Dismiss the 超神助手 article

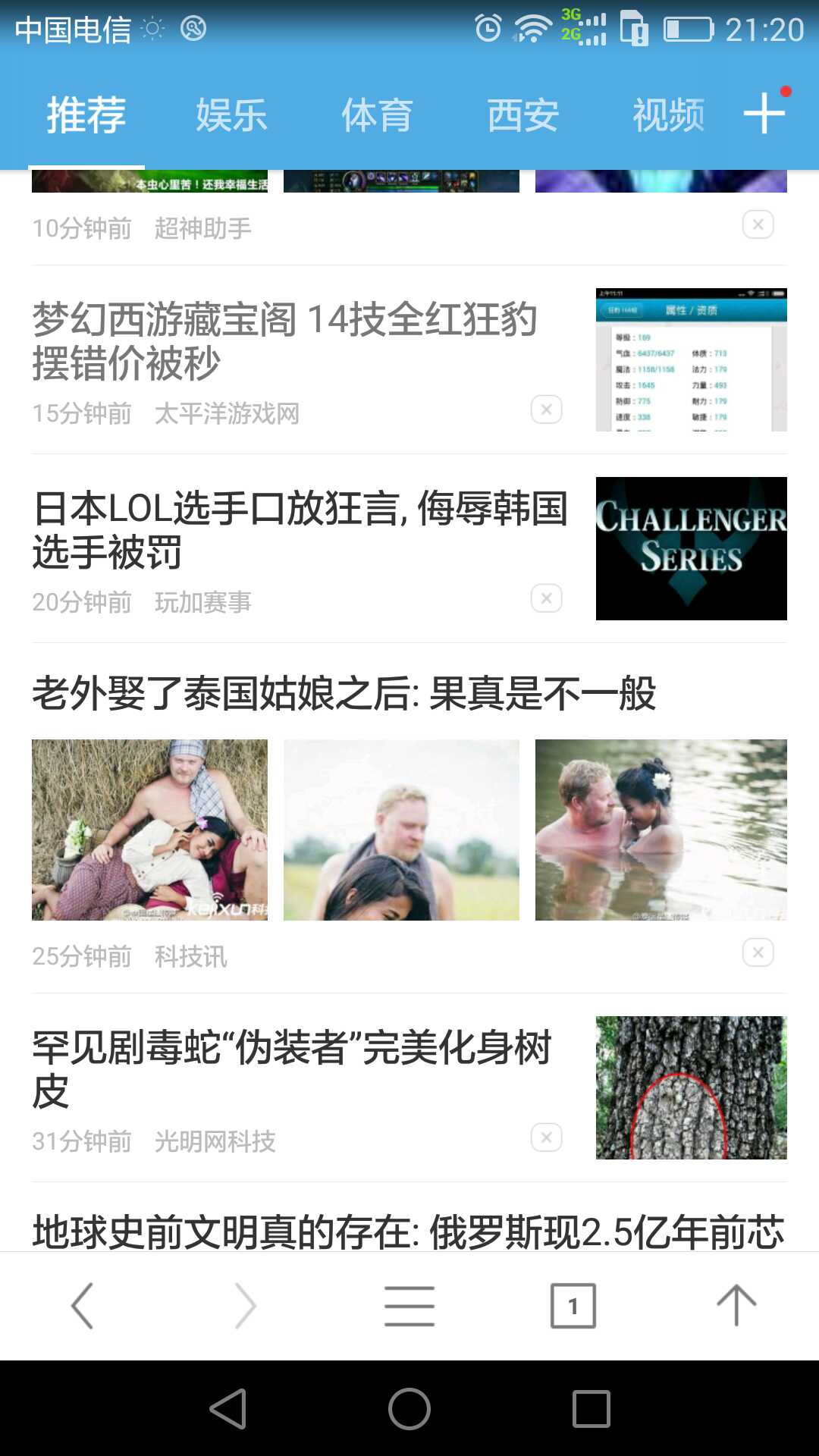(x=758, y=224)
